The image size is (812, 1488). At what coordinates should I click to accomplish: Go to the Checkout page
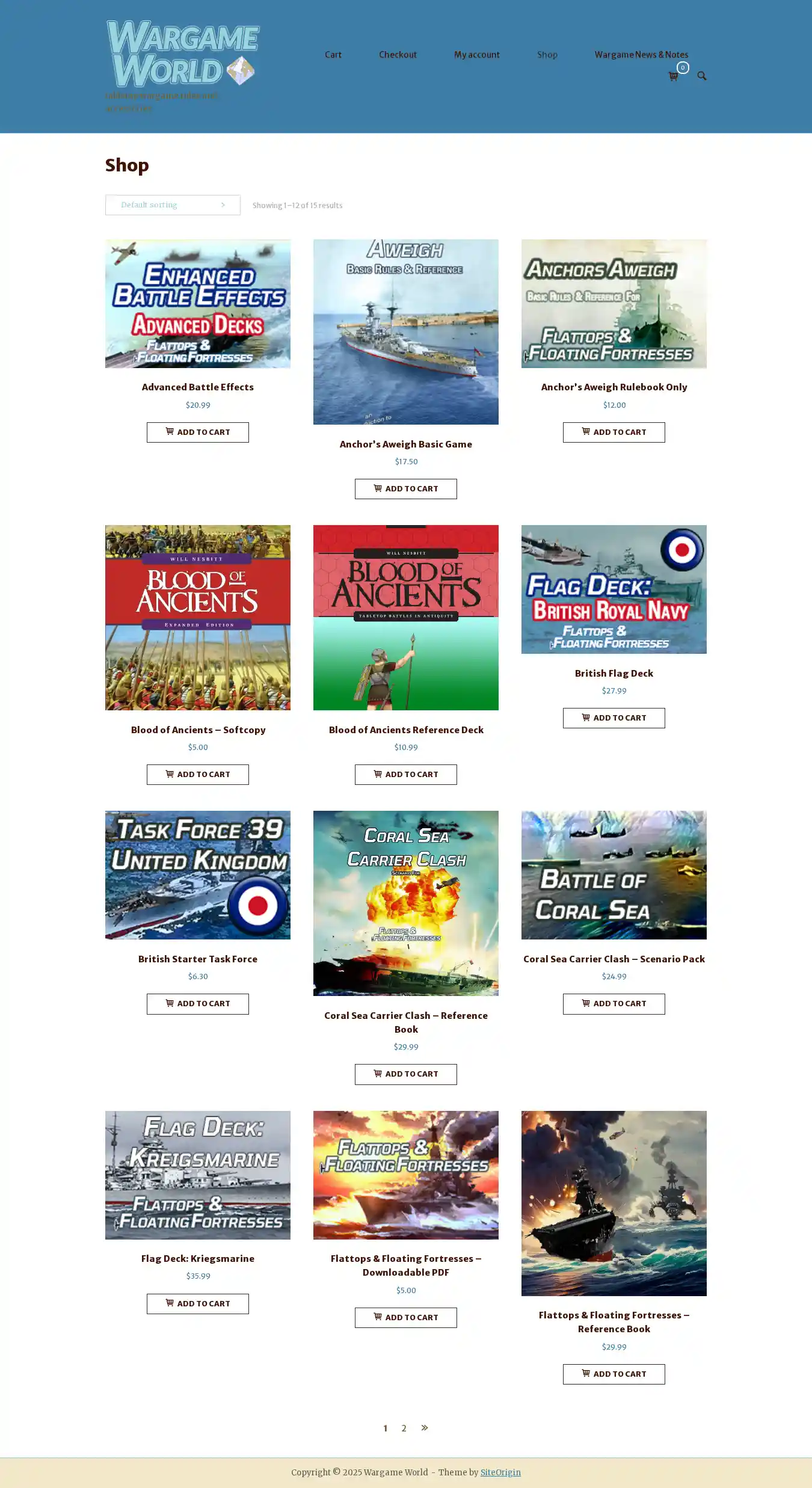(398, 55)
